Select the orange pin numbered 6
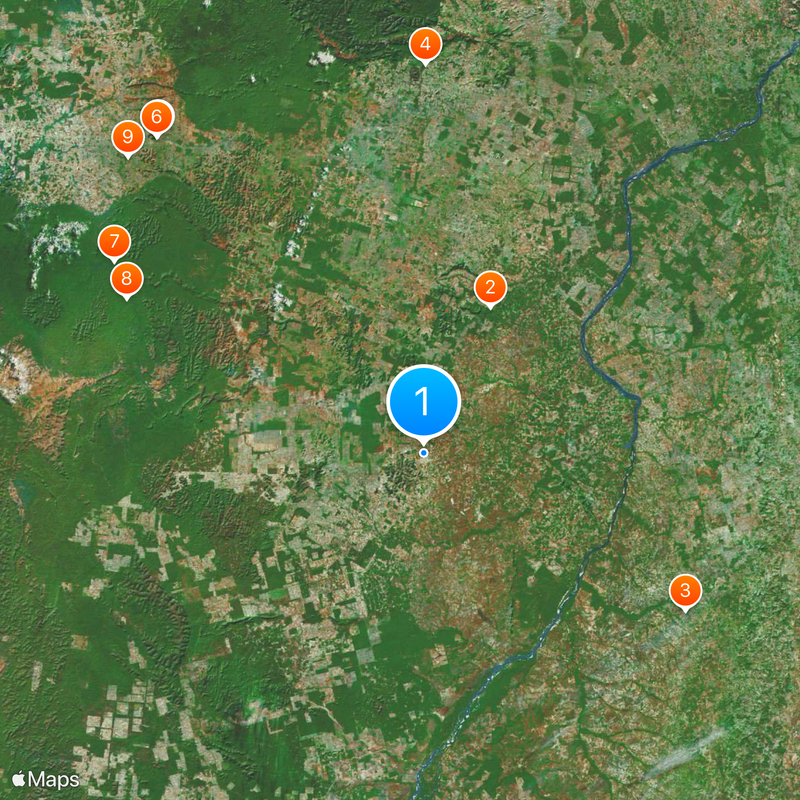The height and width of the screenshot is (800, 800). (157, 117)
